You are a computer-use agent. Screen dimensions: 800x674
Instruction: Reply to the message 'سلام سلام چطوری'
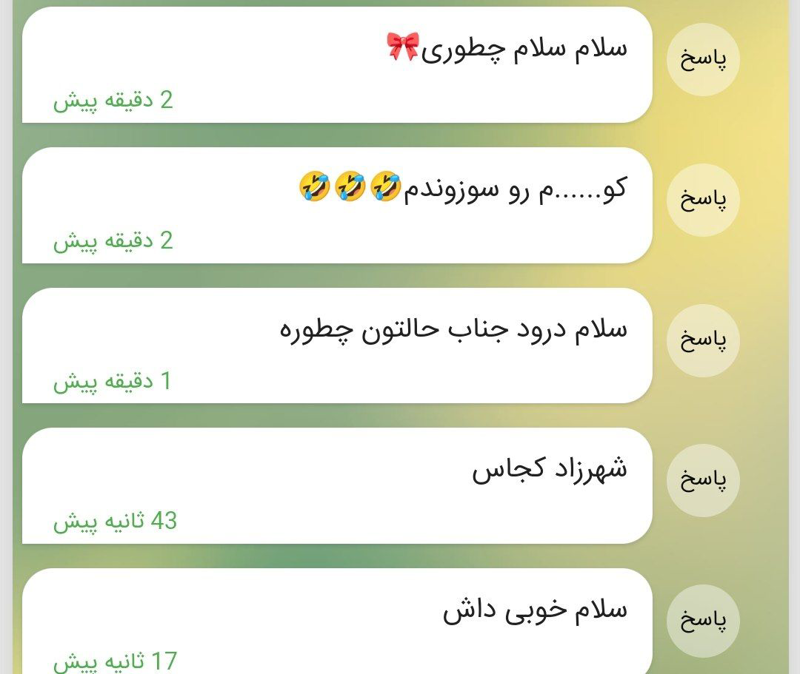(x=703, y=59)
